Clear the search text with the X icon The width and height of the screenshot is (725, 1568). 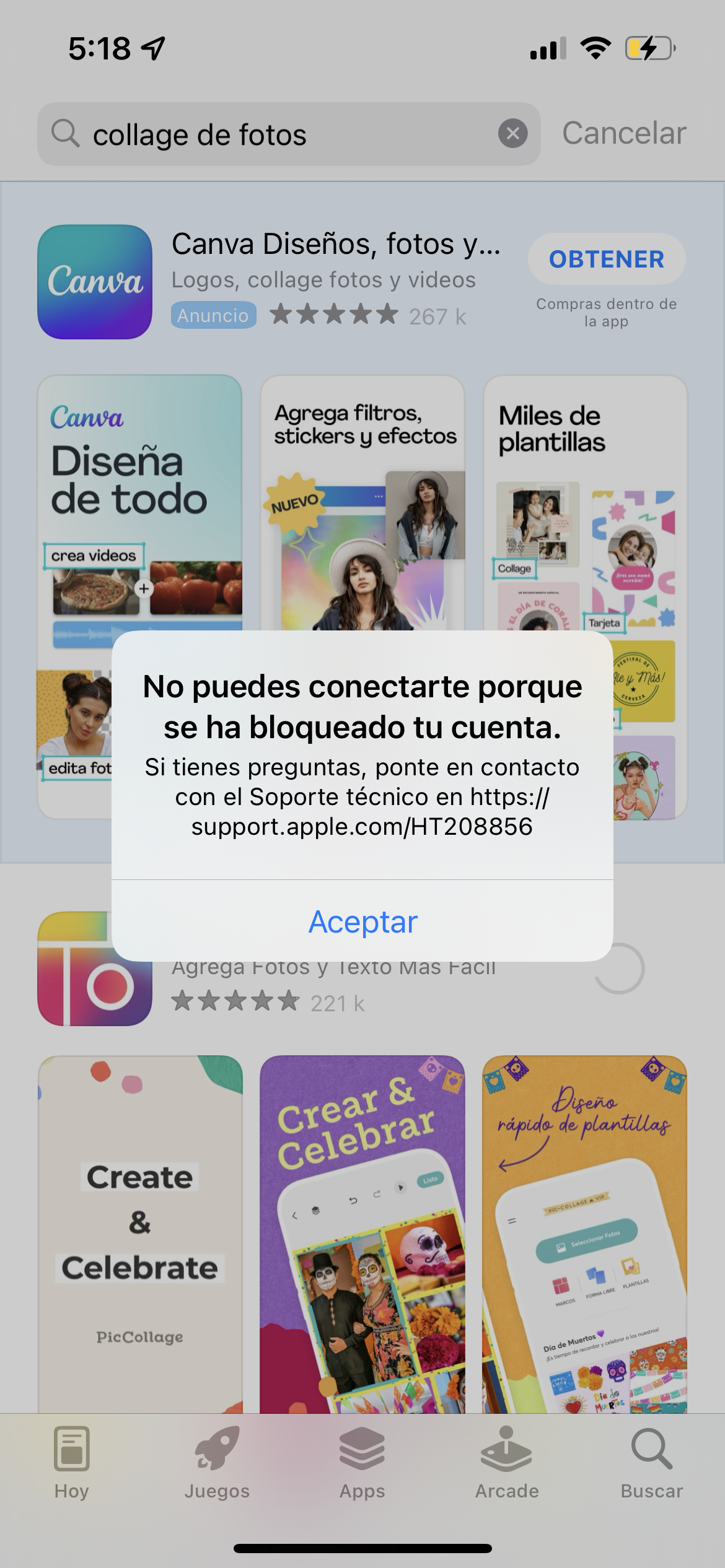coord(512,134)
